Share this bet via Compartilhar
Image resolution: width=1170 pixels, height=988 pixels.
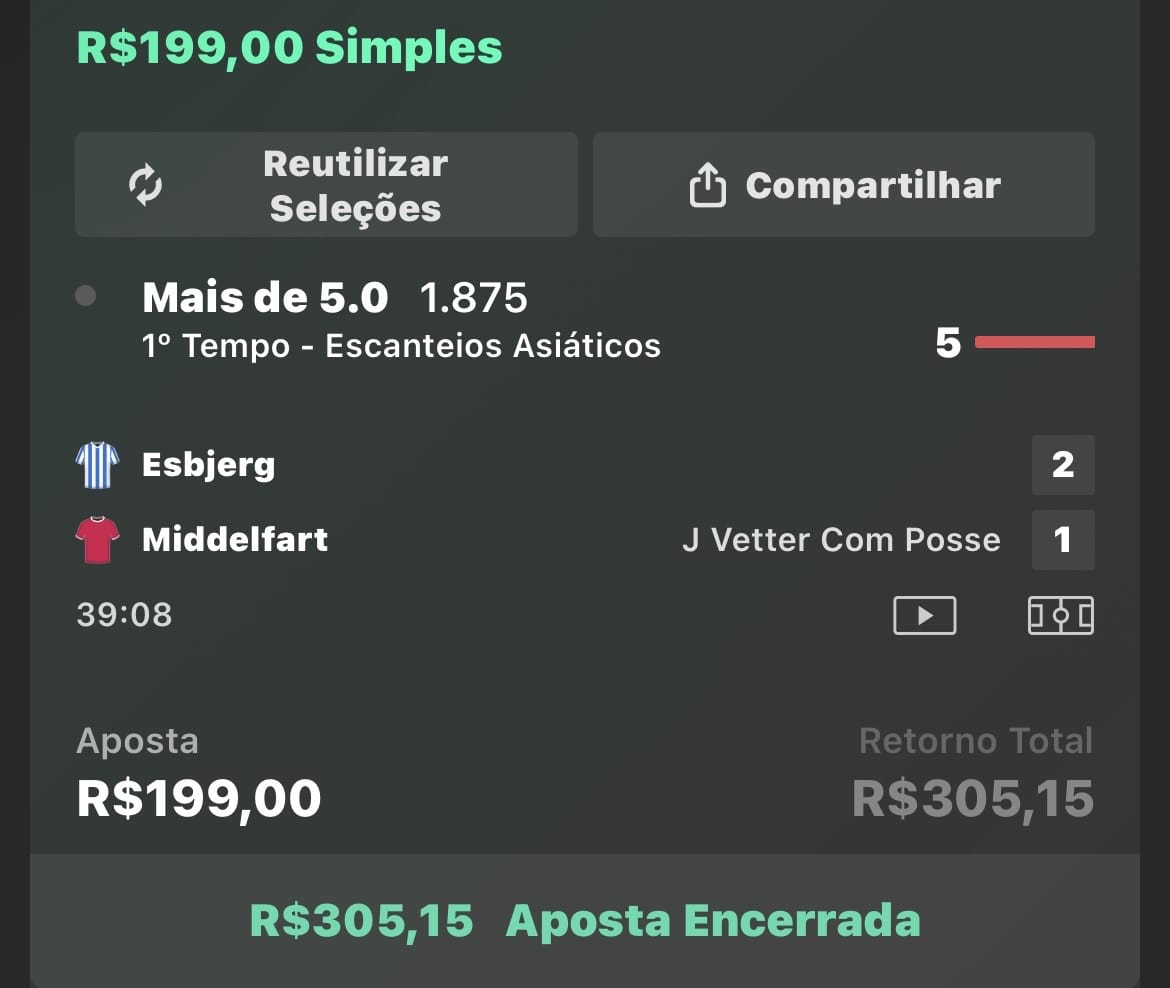coord(843,185)
